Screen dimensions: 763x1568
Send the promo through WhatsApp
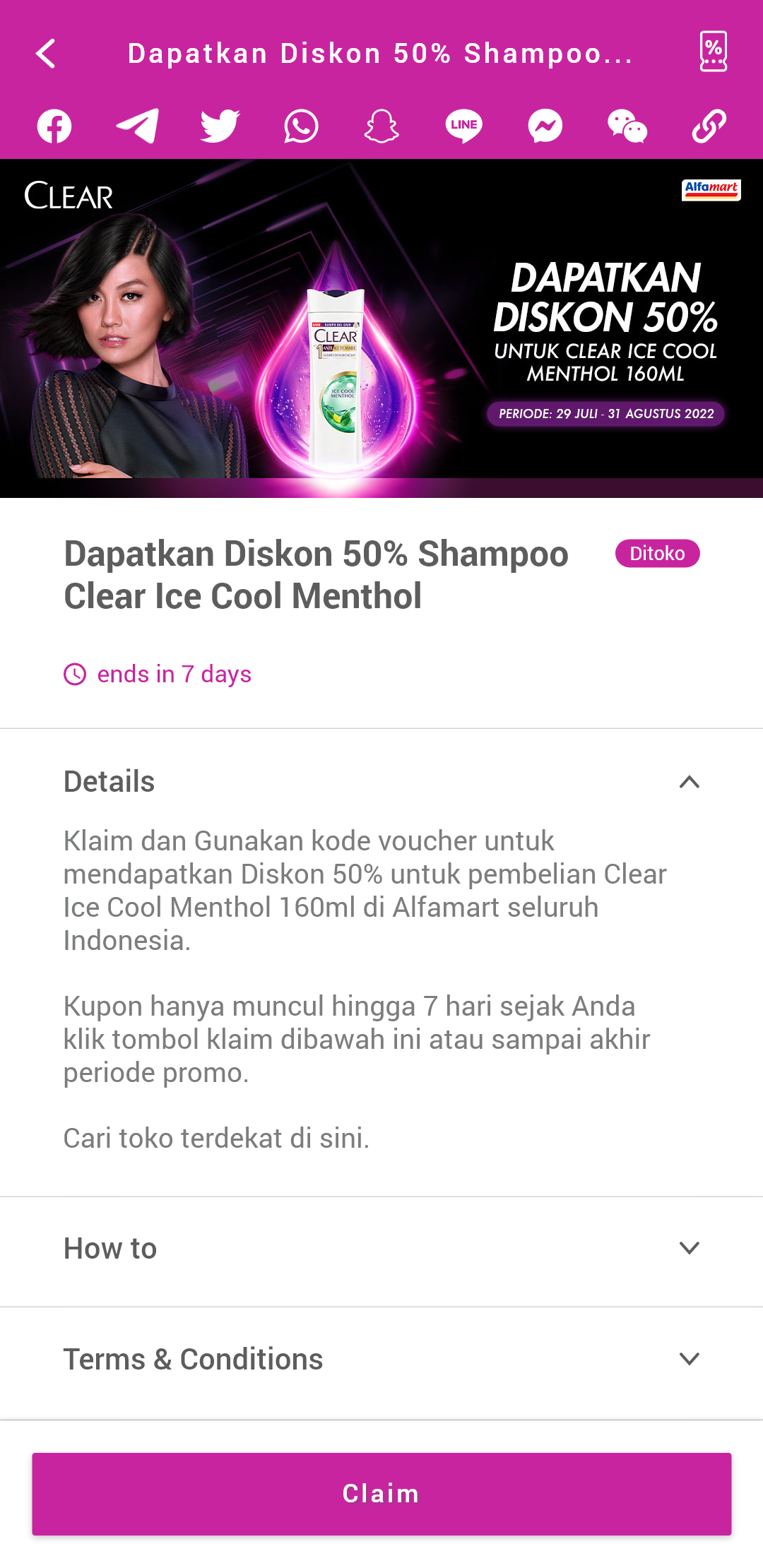point(302,126)
